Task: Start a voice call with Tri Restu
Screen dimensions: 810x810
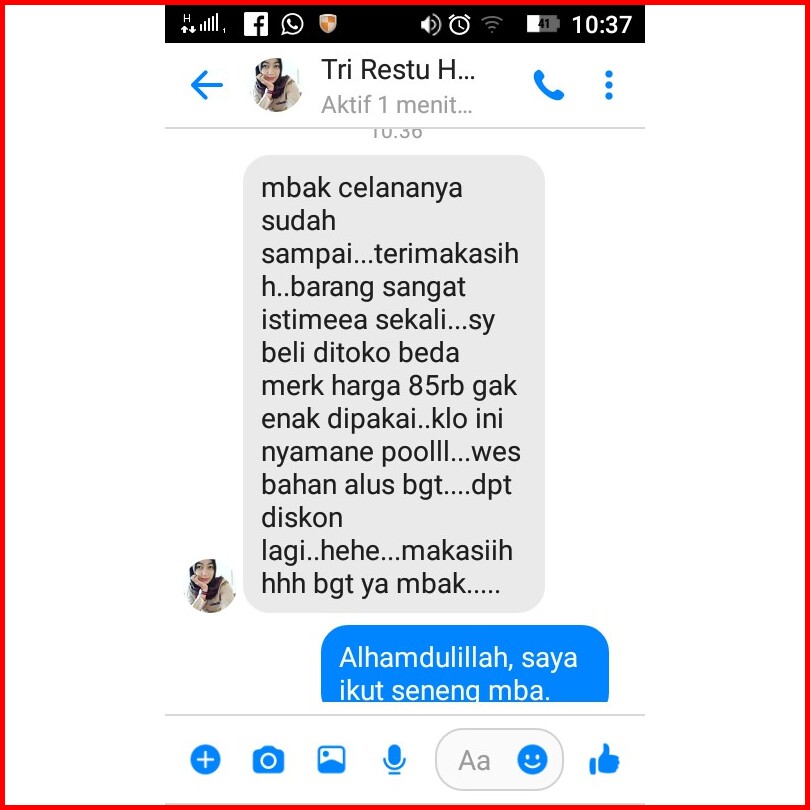Action: (x=548, y=86)
